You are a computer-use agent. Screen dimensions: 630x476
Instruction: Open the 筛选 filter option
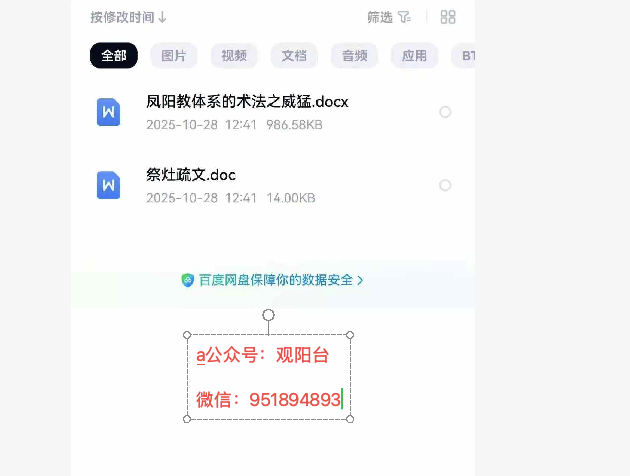point(388,17)
